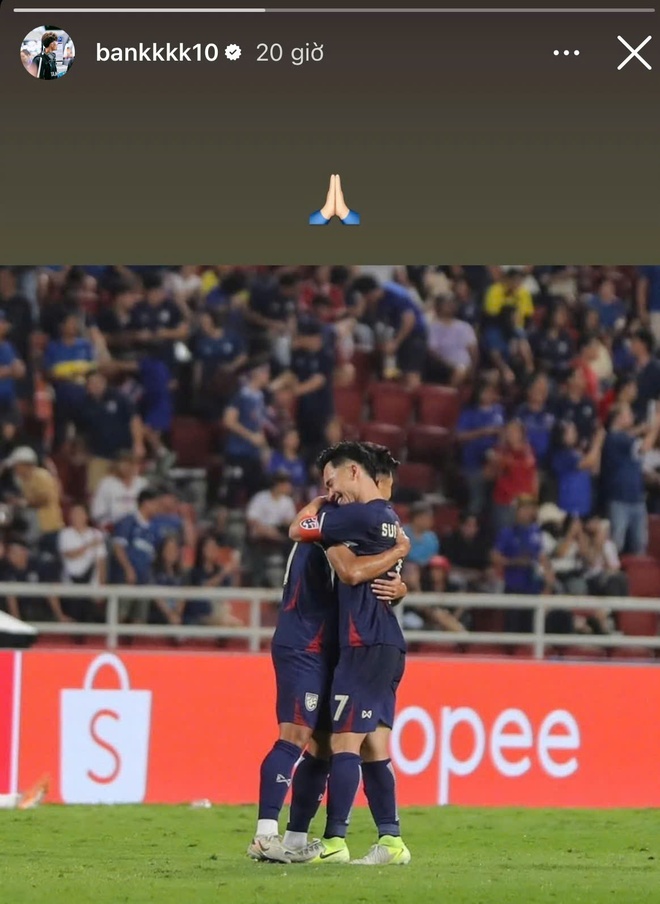Image resolution: width=660 pixels, height=904 pixels.
Task: Open the three-dot options menu
Action: [x=567, y=53]
